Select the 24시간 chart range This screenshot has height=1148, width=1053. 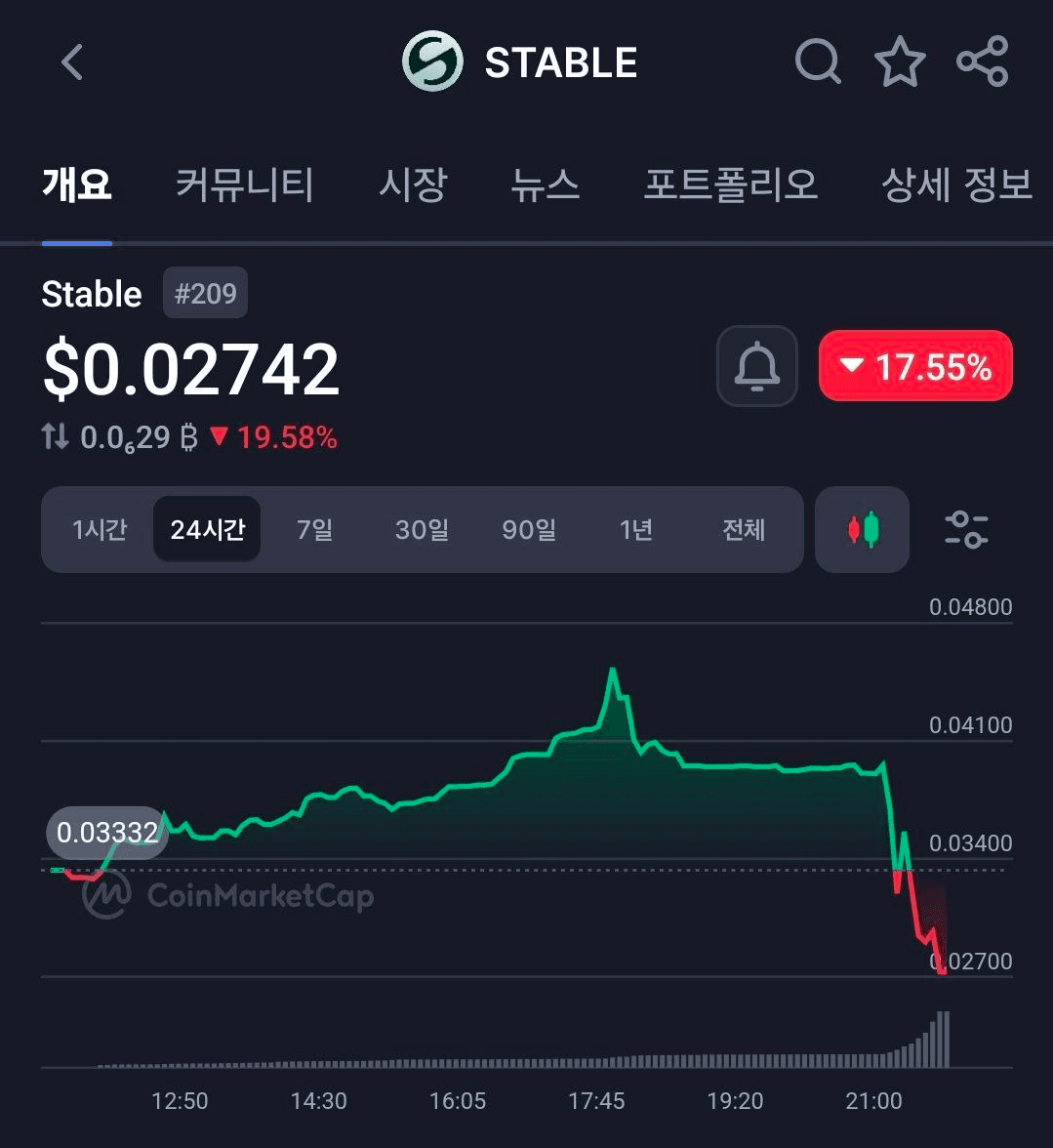pyautogui.click(x=207, y=530)
